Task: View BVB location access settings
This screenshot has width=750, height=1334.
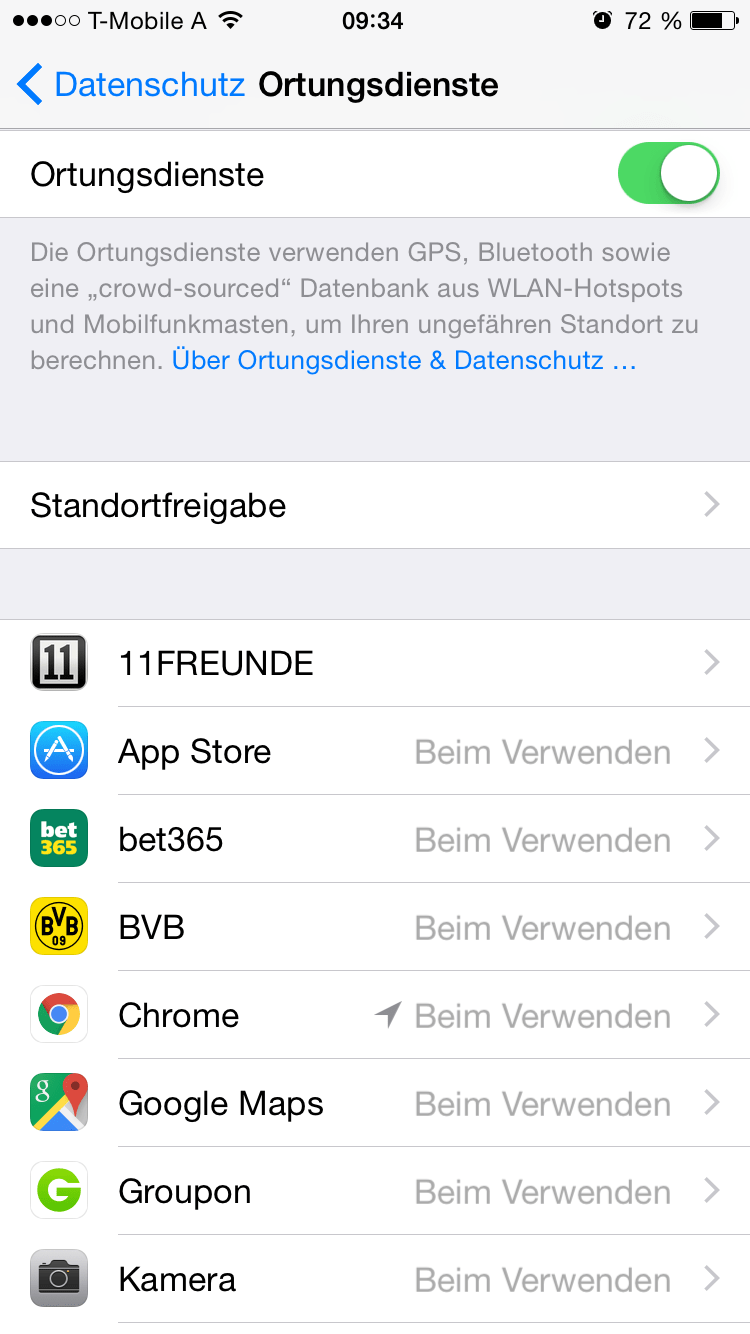Action: (x=375, y=927)
